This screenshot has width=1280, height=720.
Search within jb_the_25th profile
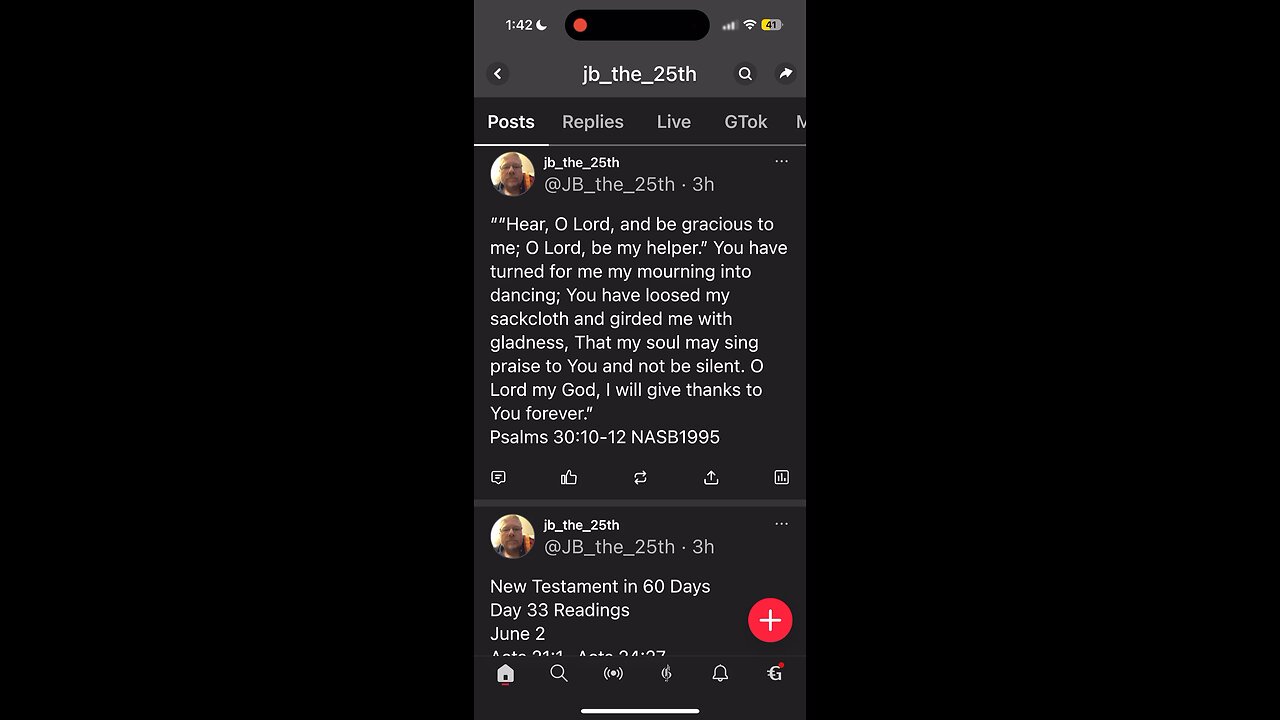(x=745, y=74)
